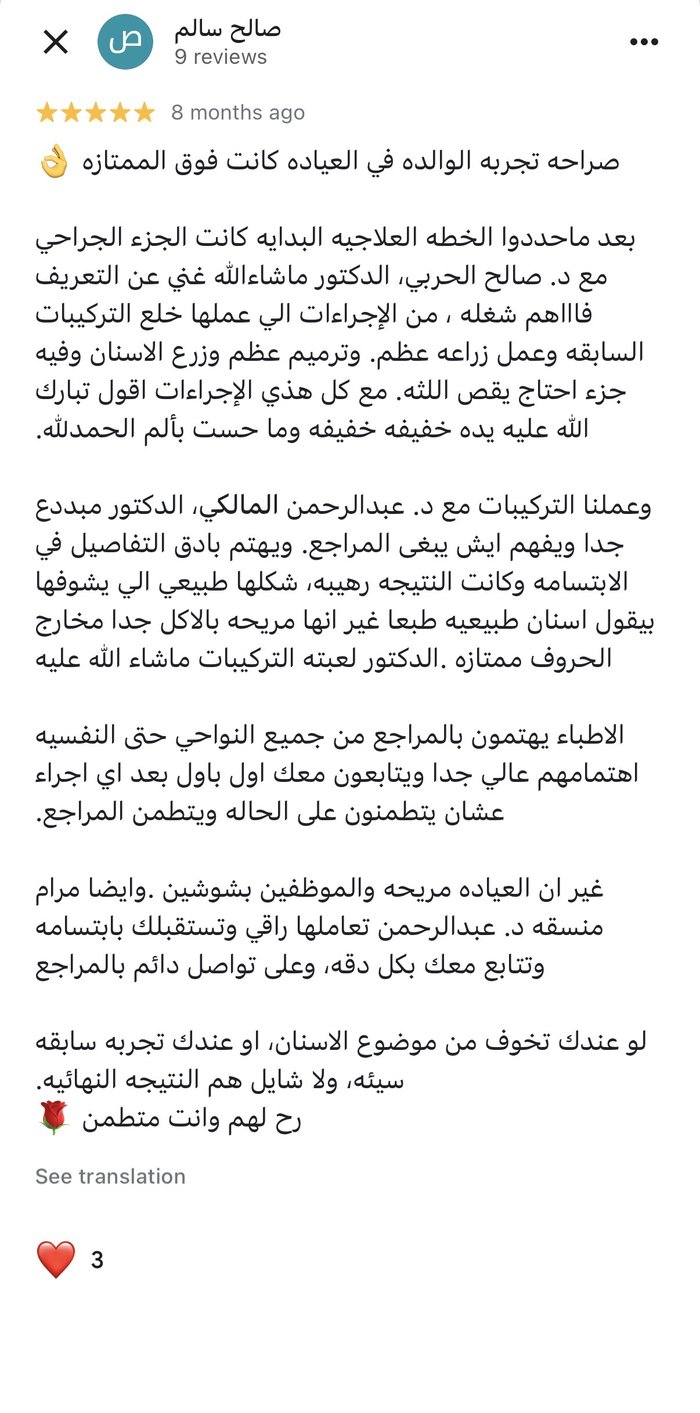The width and height of the screenshot is (700, 1413).
Task: Like the review with the heart icon
Action: point(56,1260)
